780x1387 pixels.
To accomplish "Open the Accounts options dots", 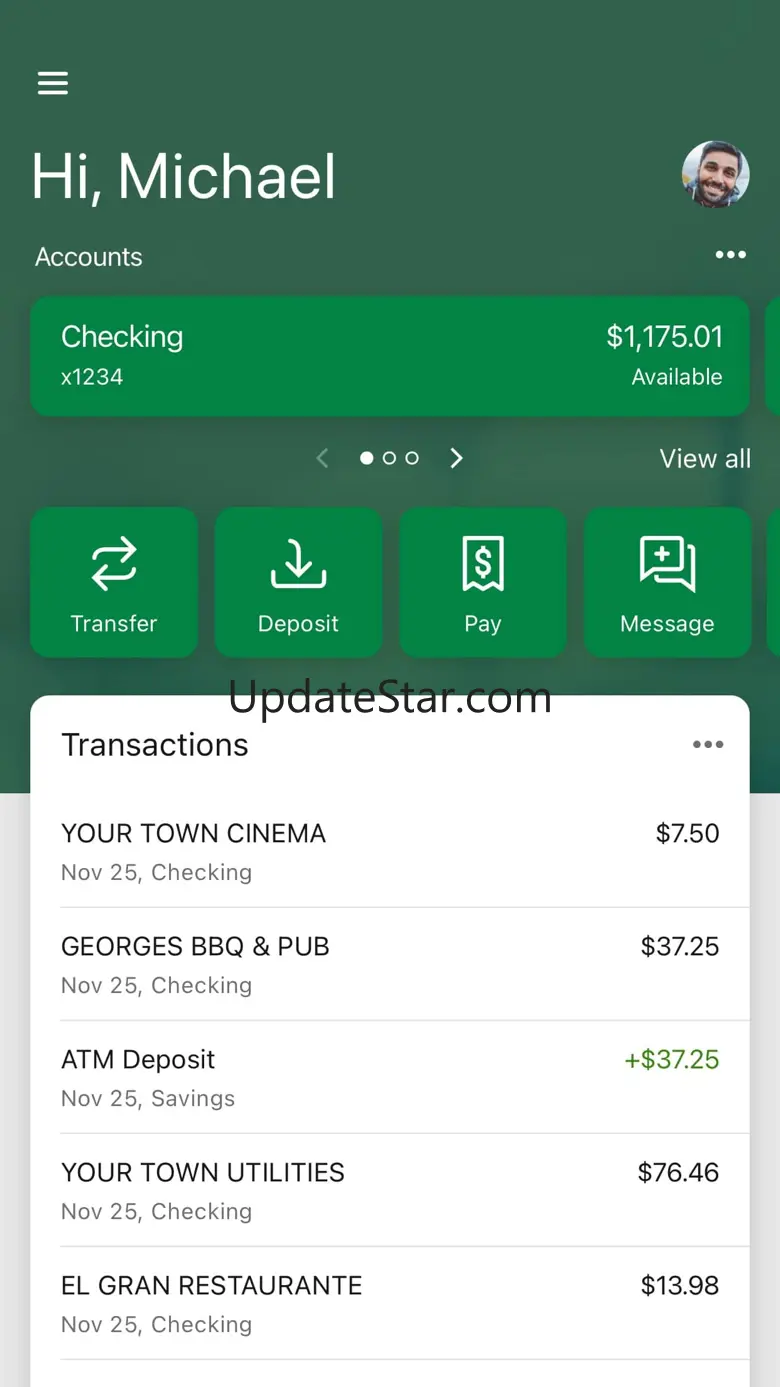I will tap(731, 255).
